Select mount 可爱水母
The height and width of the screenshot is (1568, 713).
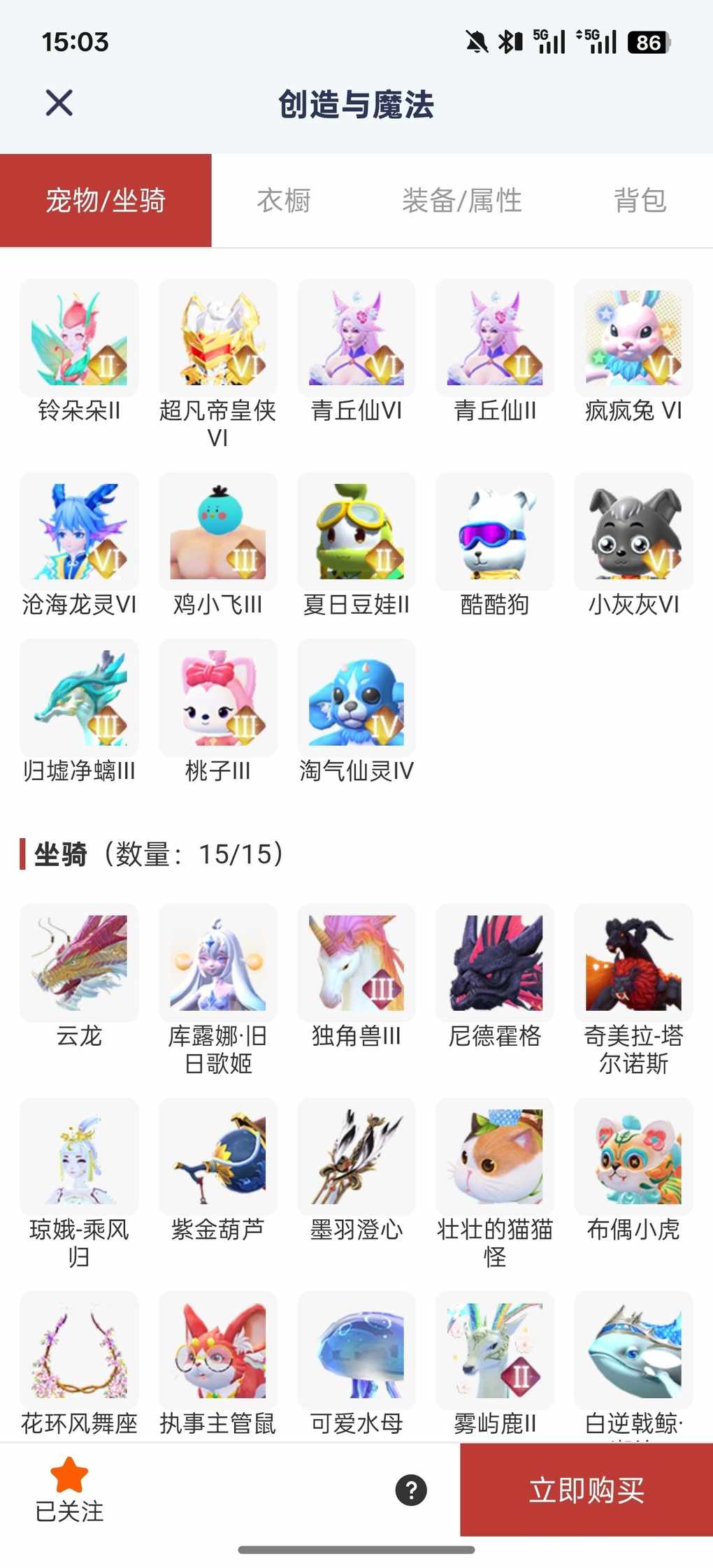356,1351
